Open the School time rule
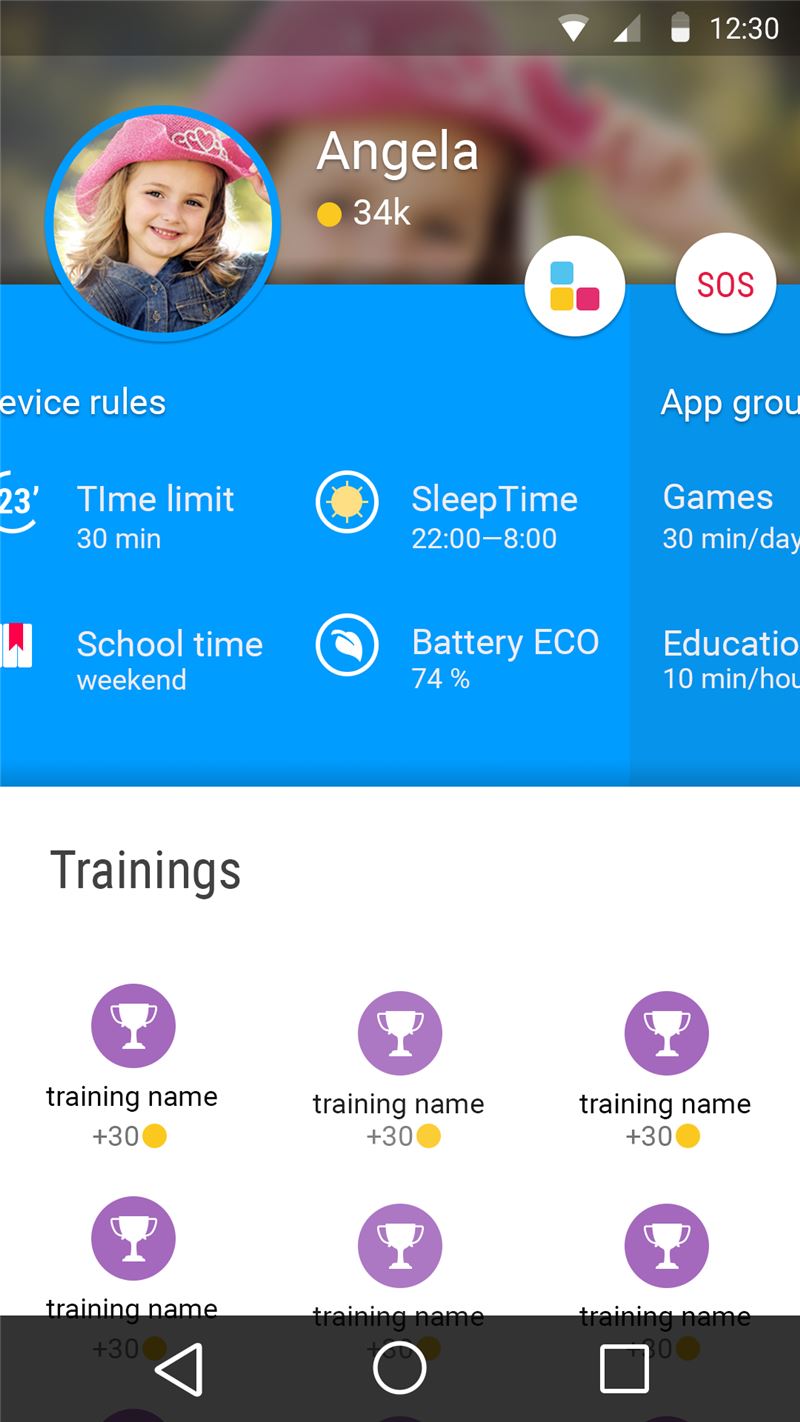 [132, 658]
